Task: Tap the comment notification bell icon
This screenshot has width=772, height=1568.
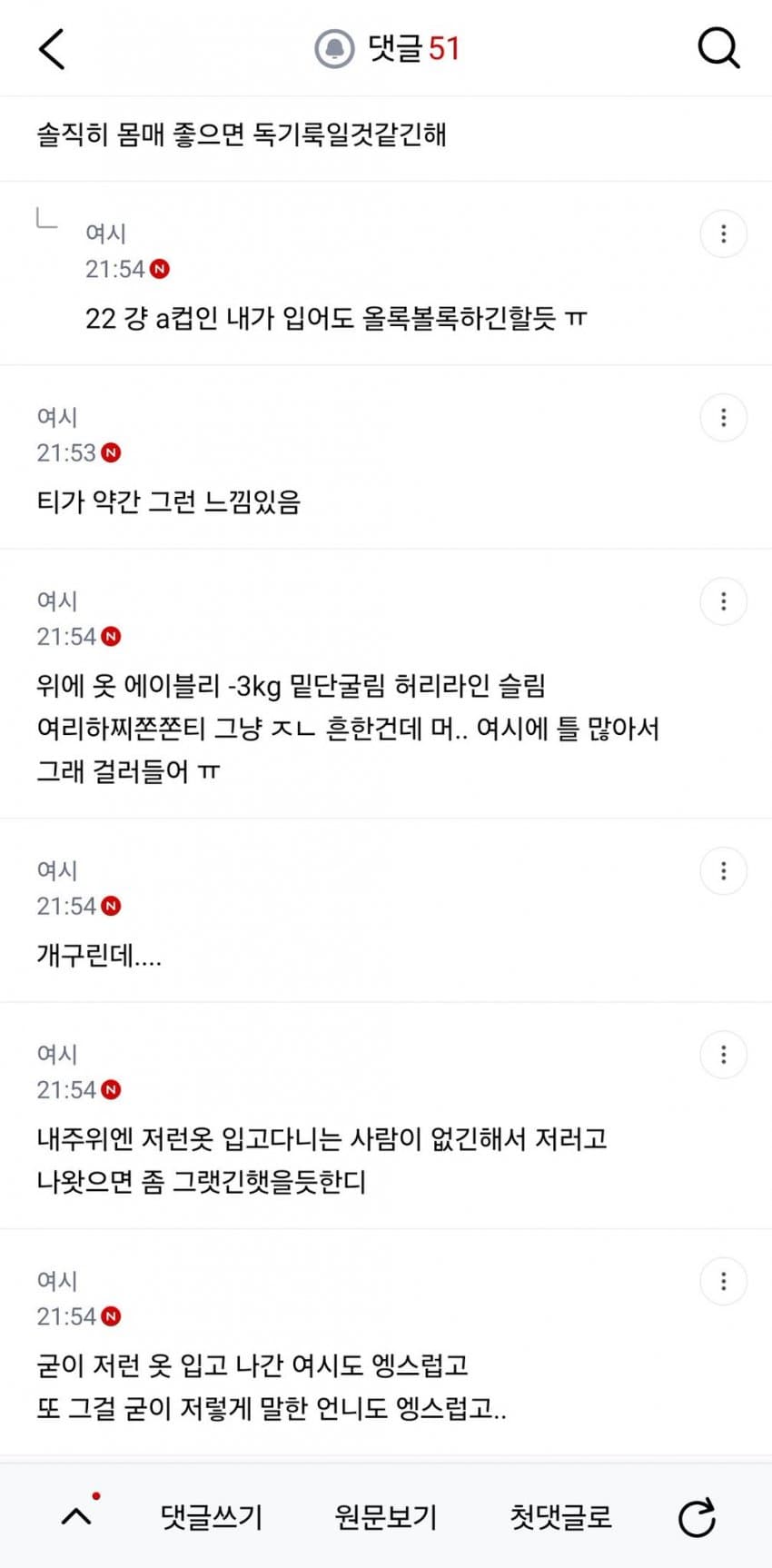Action: click(334, 49)
